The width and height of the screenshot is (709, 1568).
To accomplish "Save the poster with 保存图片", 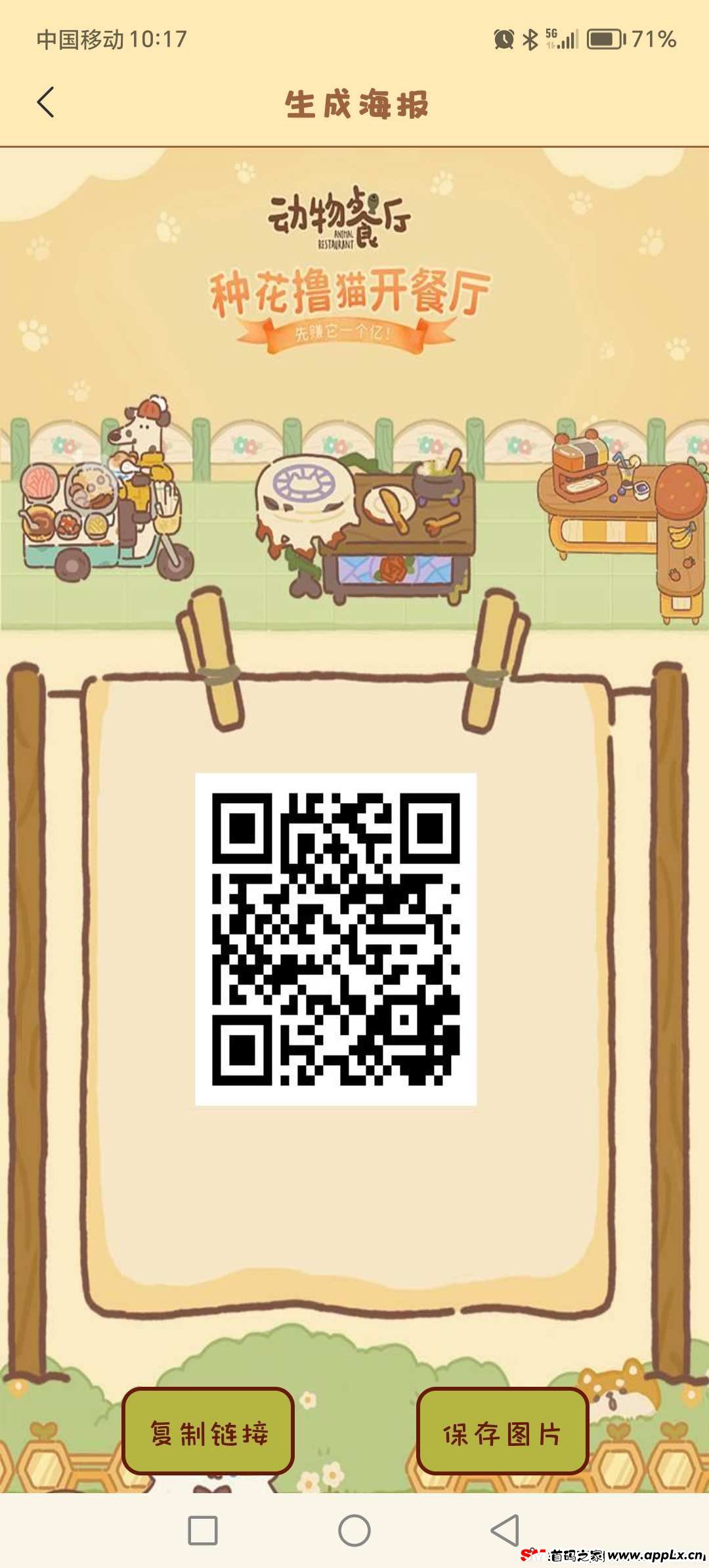I will (502, 1433).
